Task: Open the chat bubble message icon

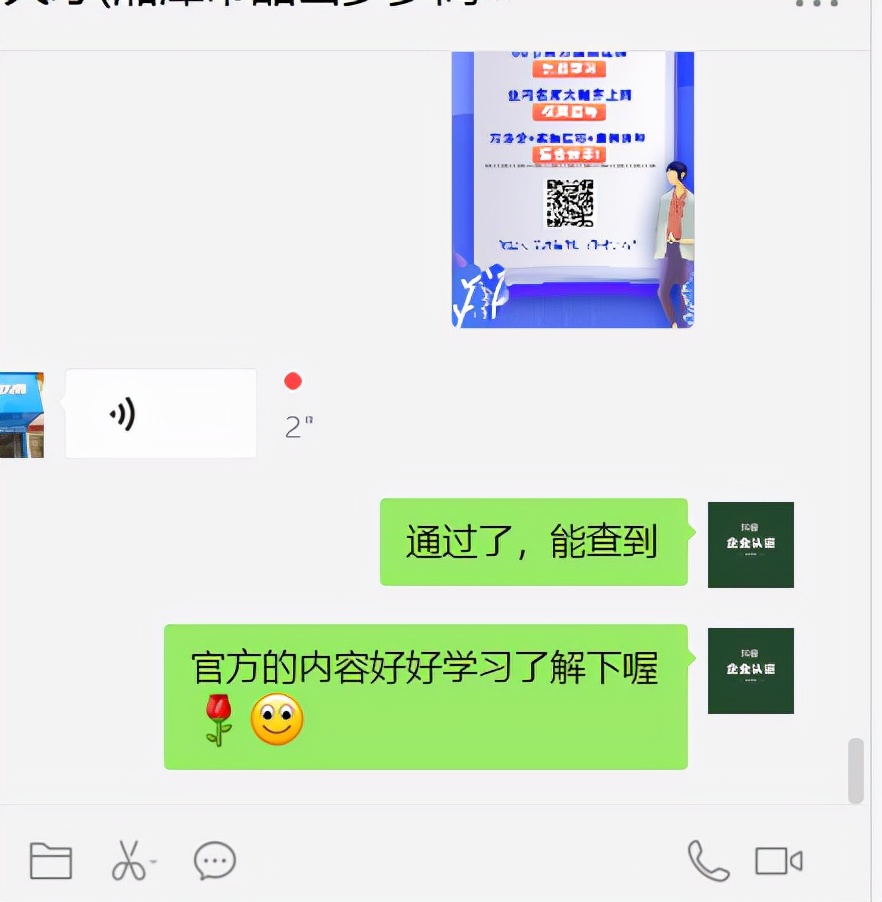Action: [214, 862]
